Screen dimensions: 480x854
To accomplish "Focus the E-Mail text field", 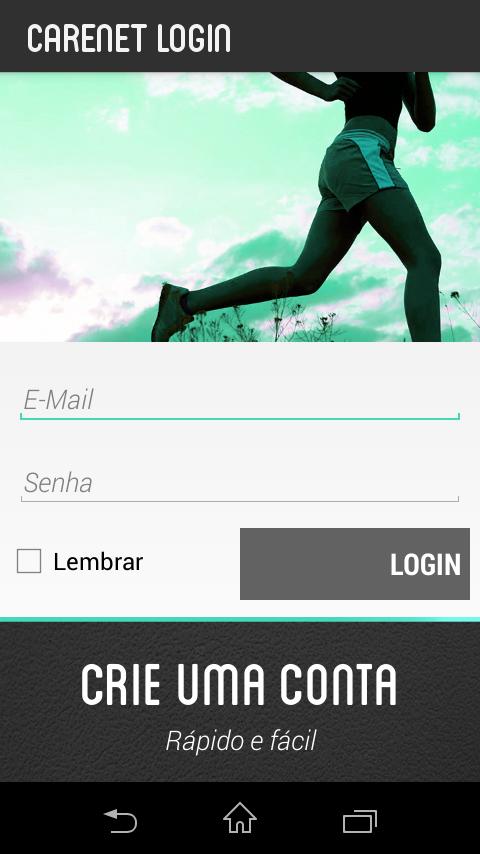I will 240,400.
